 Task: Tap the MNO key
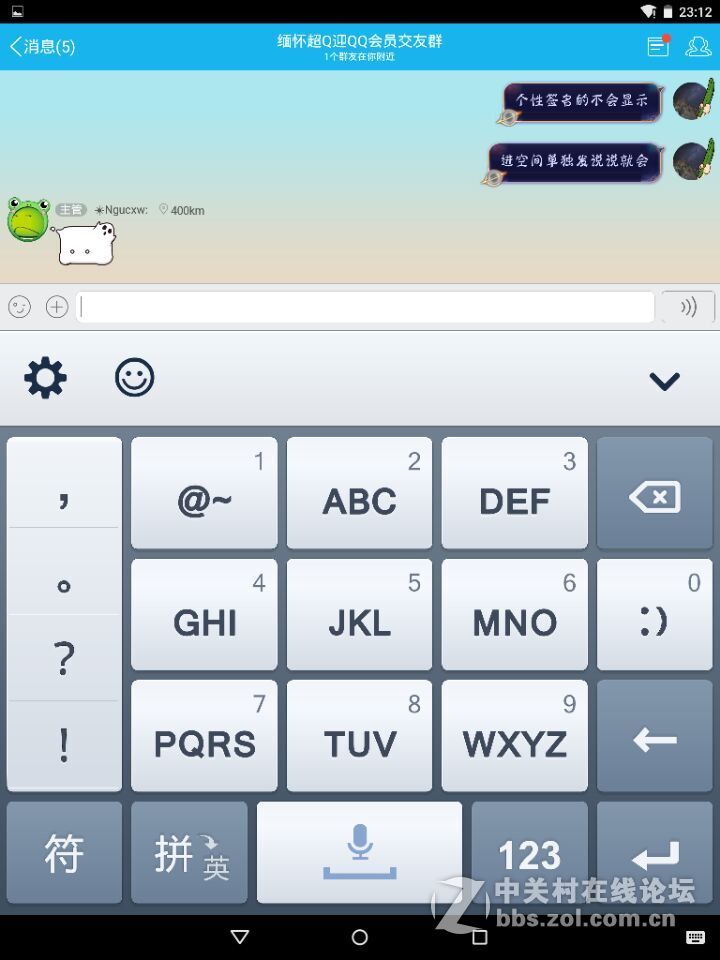[514, 615]
